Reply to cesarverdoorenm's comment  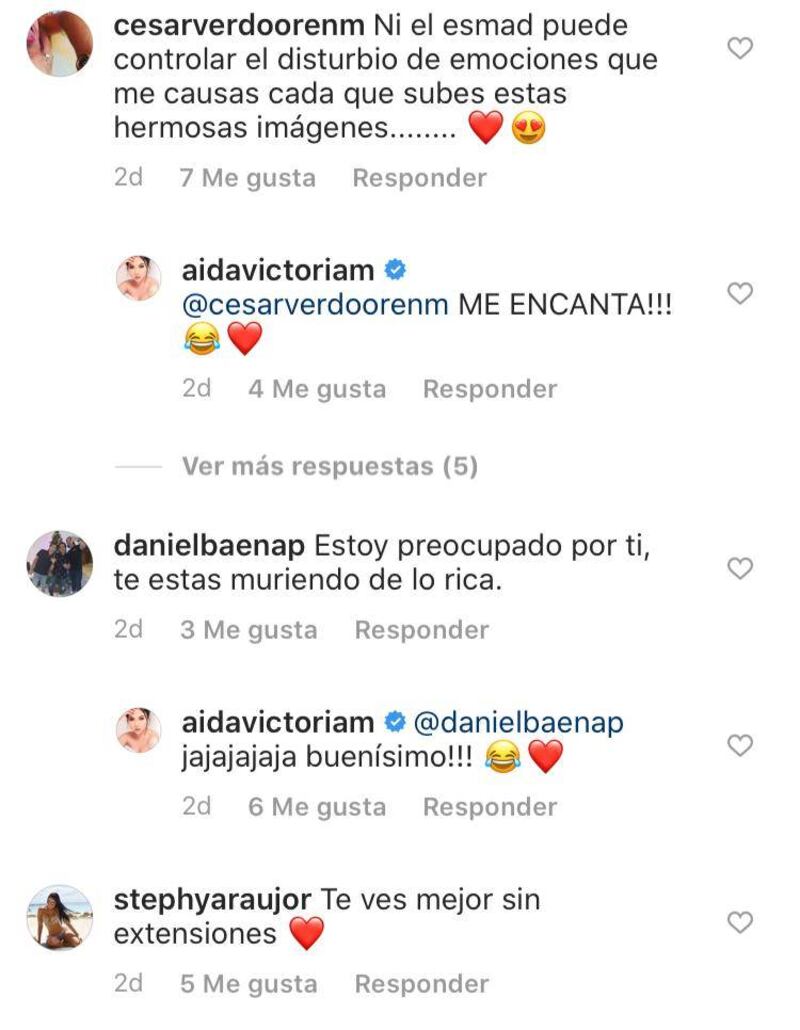click(419, 178)
